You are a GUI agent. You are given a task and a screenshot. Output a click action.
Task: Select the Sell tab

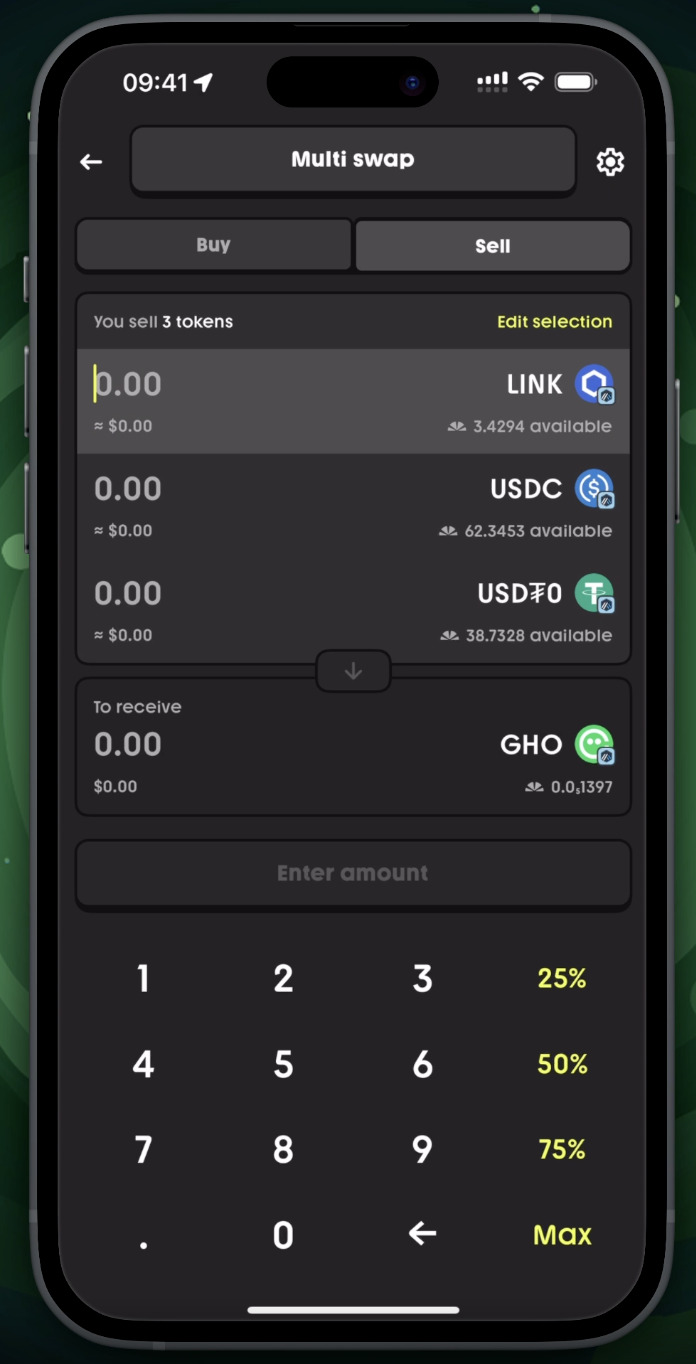coord(492,246)
